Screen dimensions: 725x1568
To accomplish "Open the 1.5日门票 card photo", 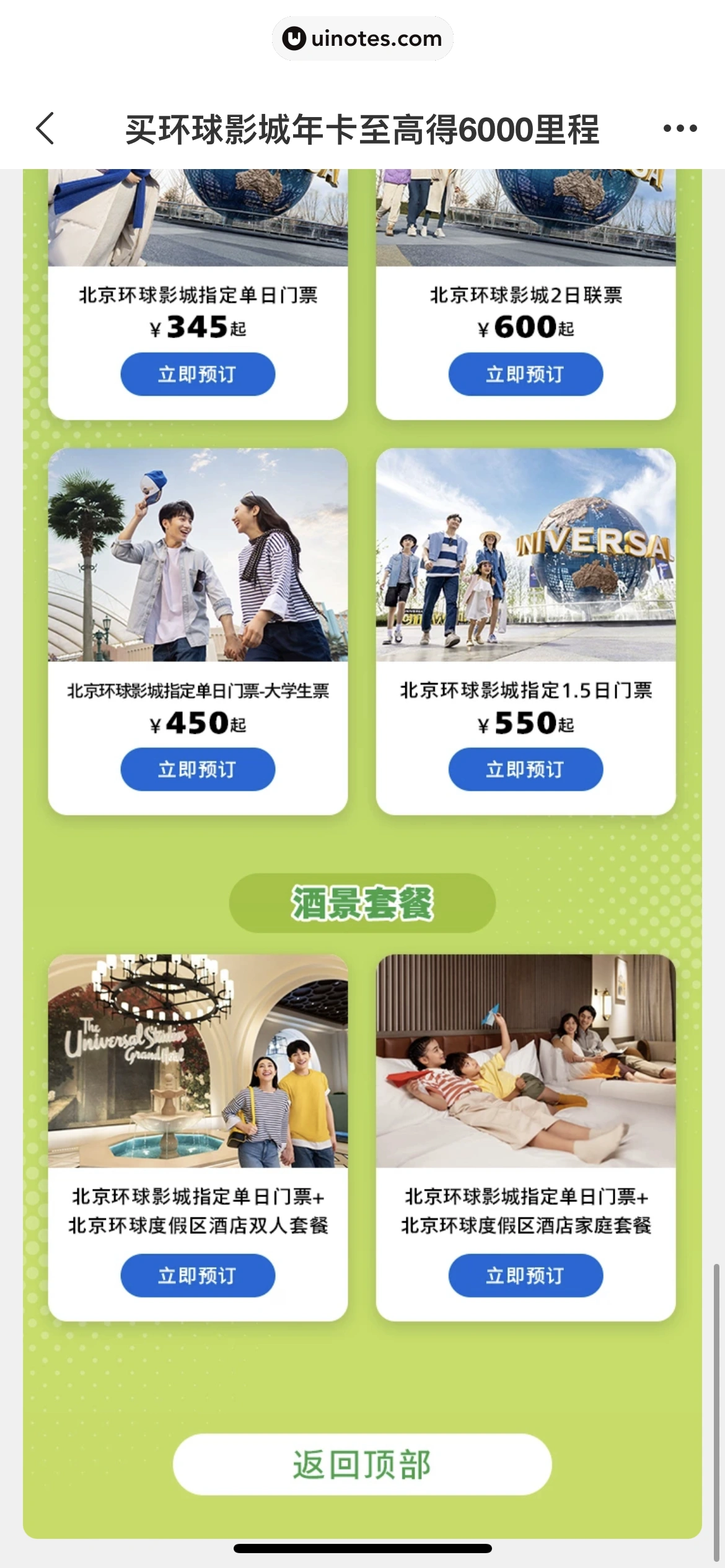I will pyautogui.click(x=525, y=555).
